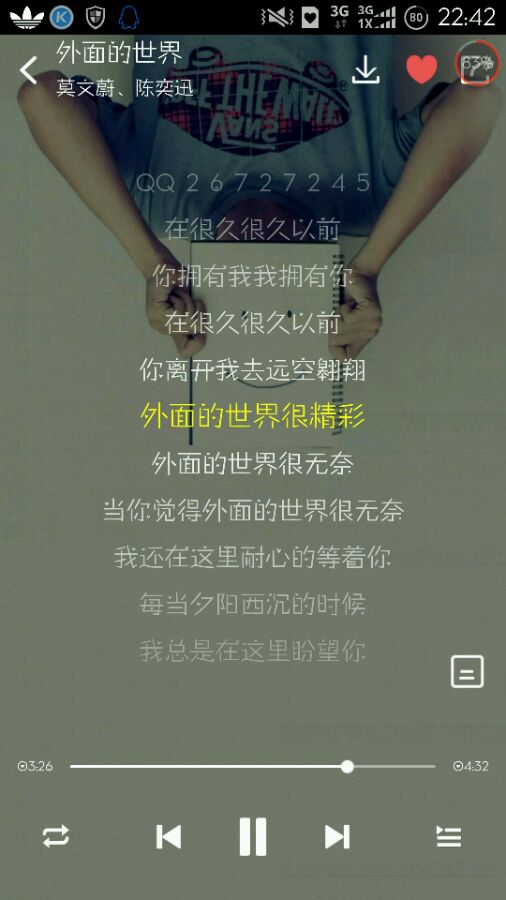Download the song 外面的世界
The width and height of the screenshot is (506, 900).
pyautogui.click(x=365, y=70)
